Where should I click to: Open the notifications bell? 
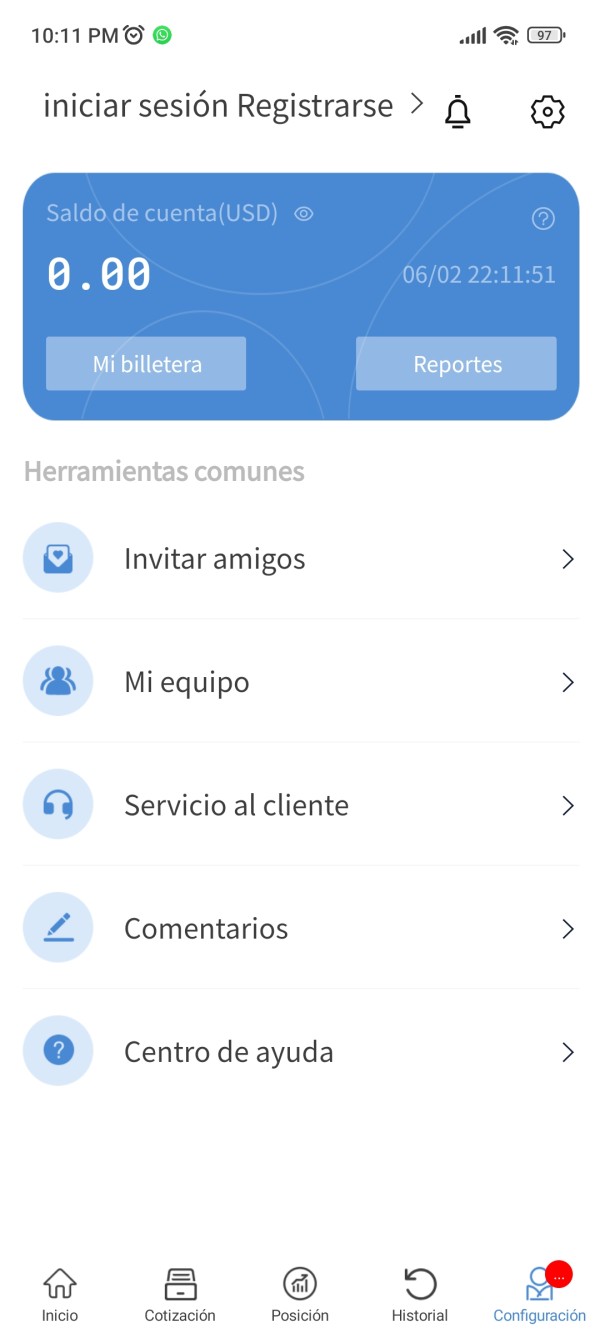click(458, 111)
